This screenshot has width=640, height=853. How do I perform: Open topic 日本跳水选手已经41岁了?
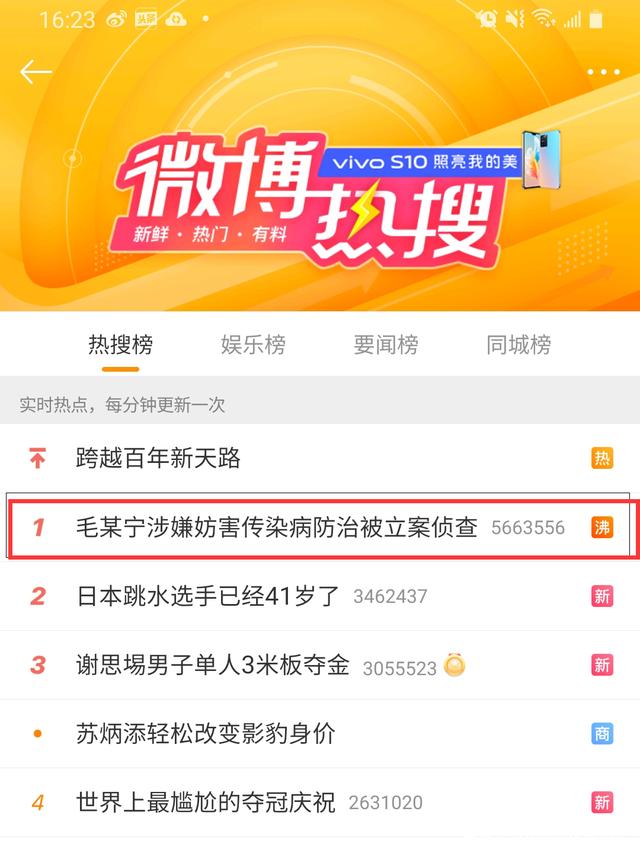point(209,596)
